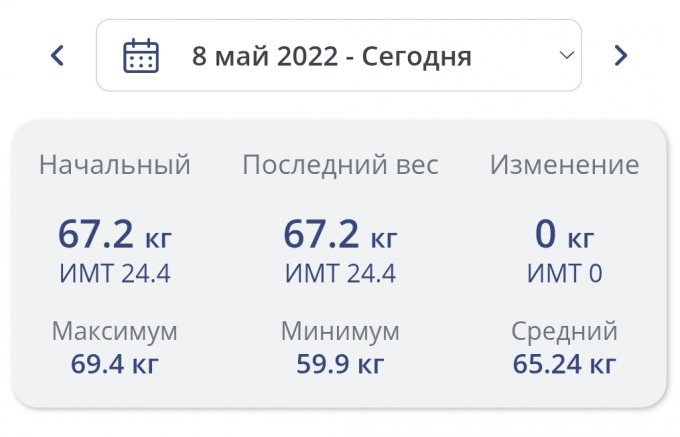Go to the next date range
This screenshot has height=437, width=680.
(x=620, y=56)
